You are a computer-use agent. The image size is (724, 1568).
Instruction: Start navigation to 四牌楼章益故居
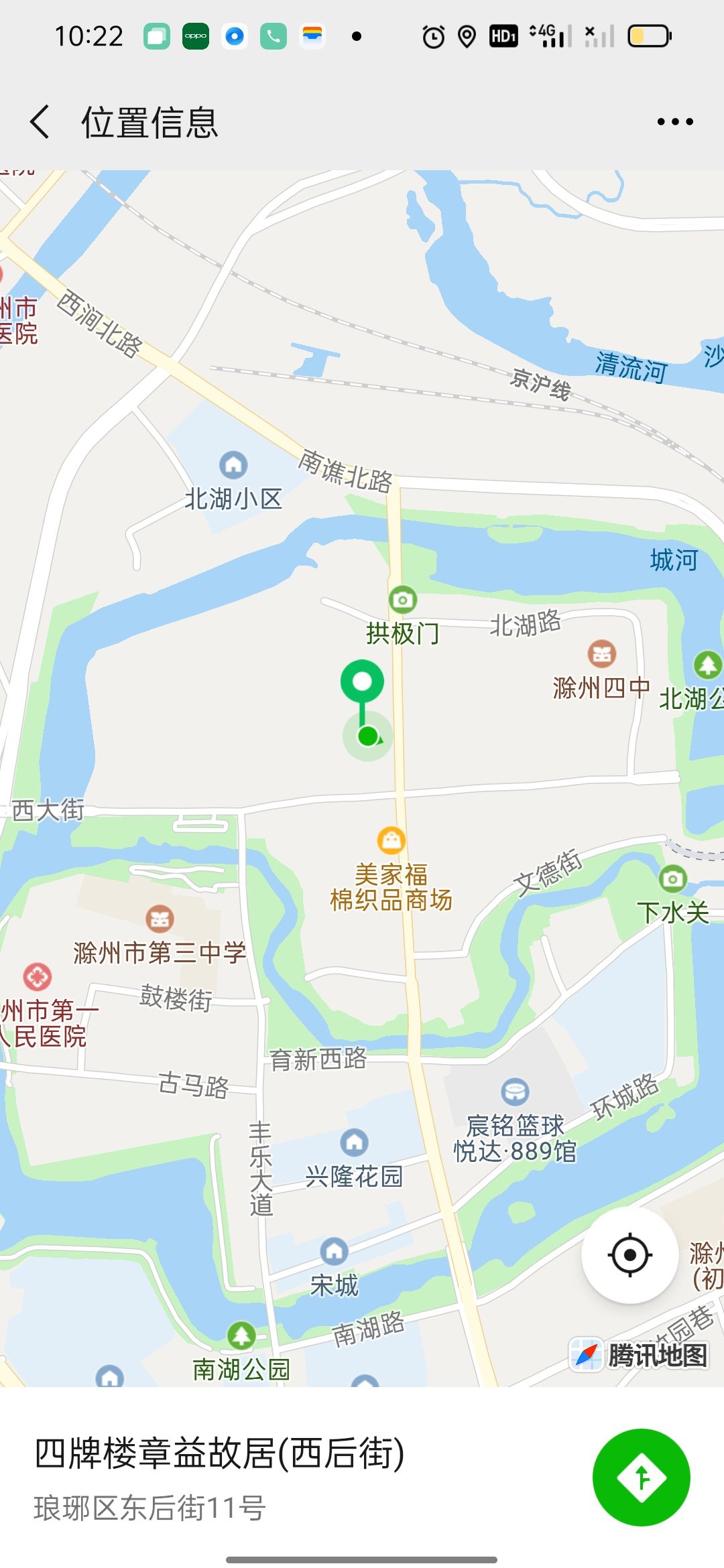click(x=641, y=1477)
